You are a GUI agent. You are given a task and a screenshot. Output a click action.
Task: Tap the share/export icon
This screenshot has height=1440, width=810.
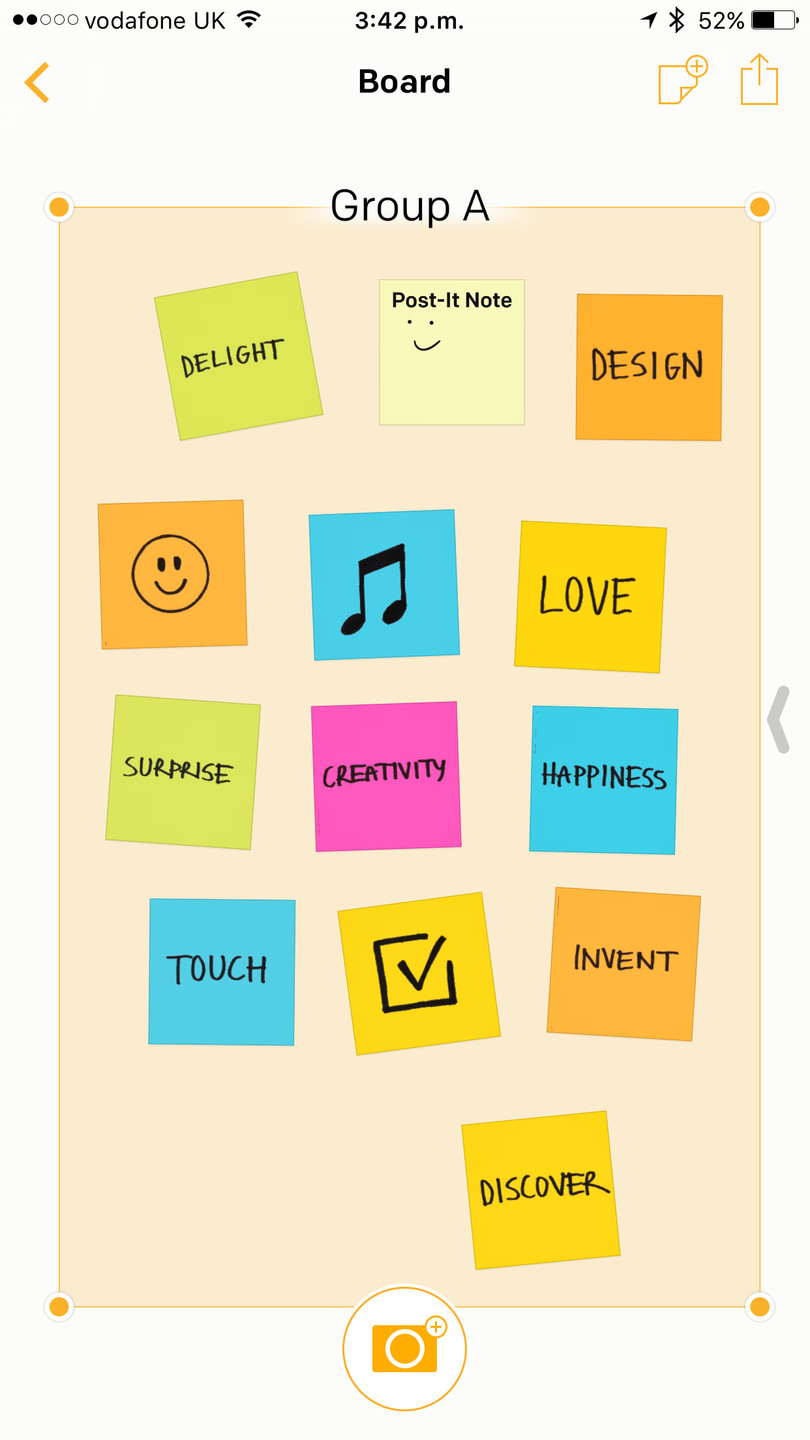point(759,81)
